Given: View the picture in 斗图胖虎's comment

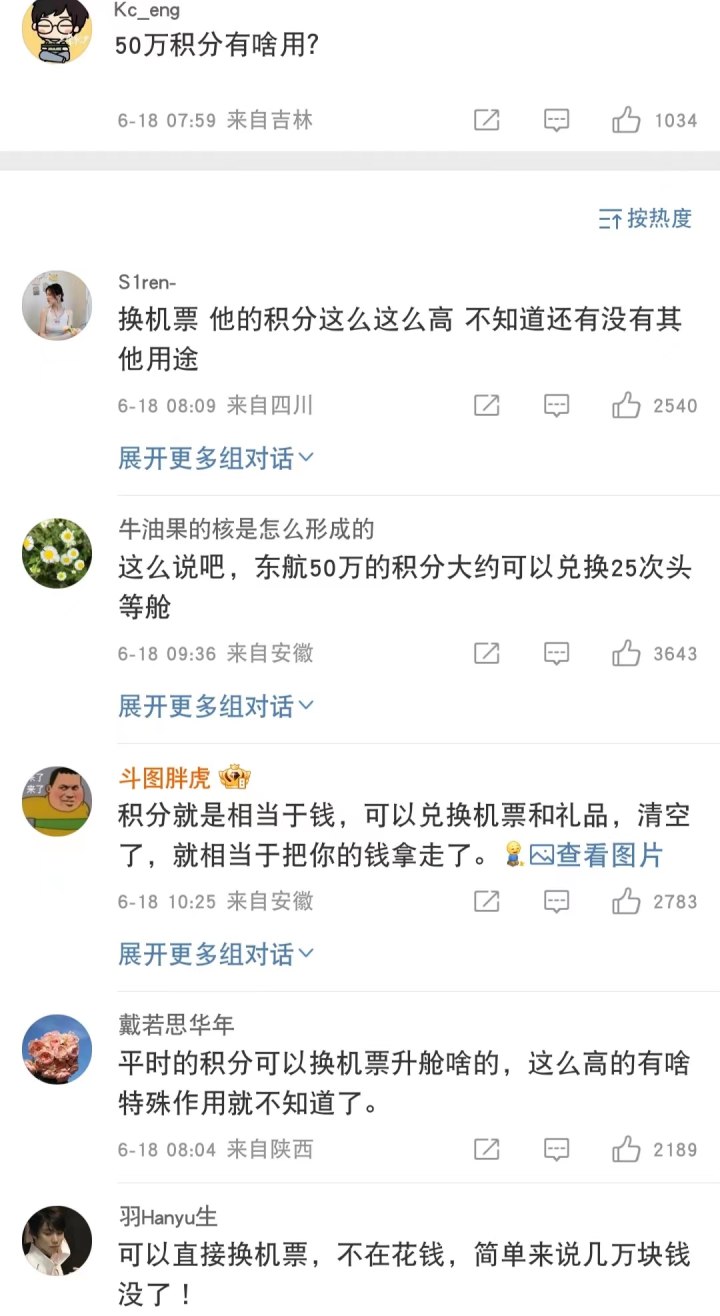Looking at the screenshot, I should (596, 856).
